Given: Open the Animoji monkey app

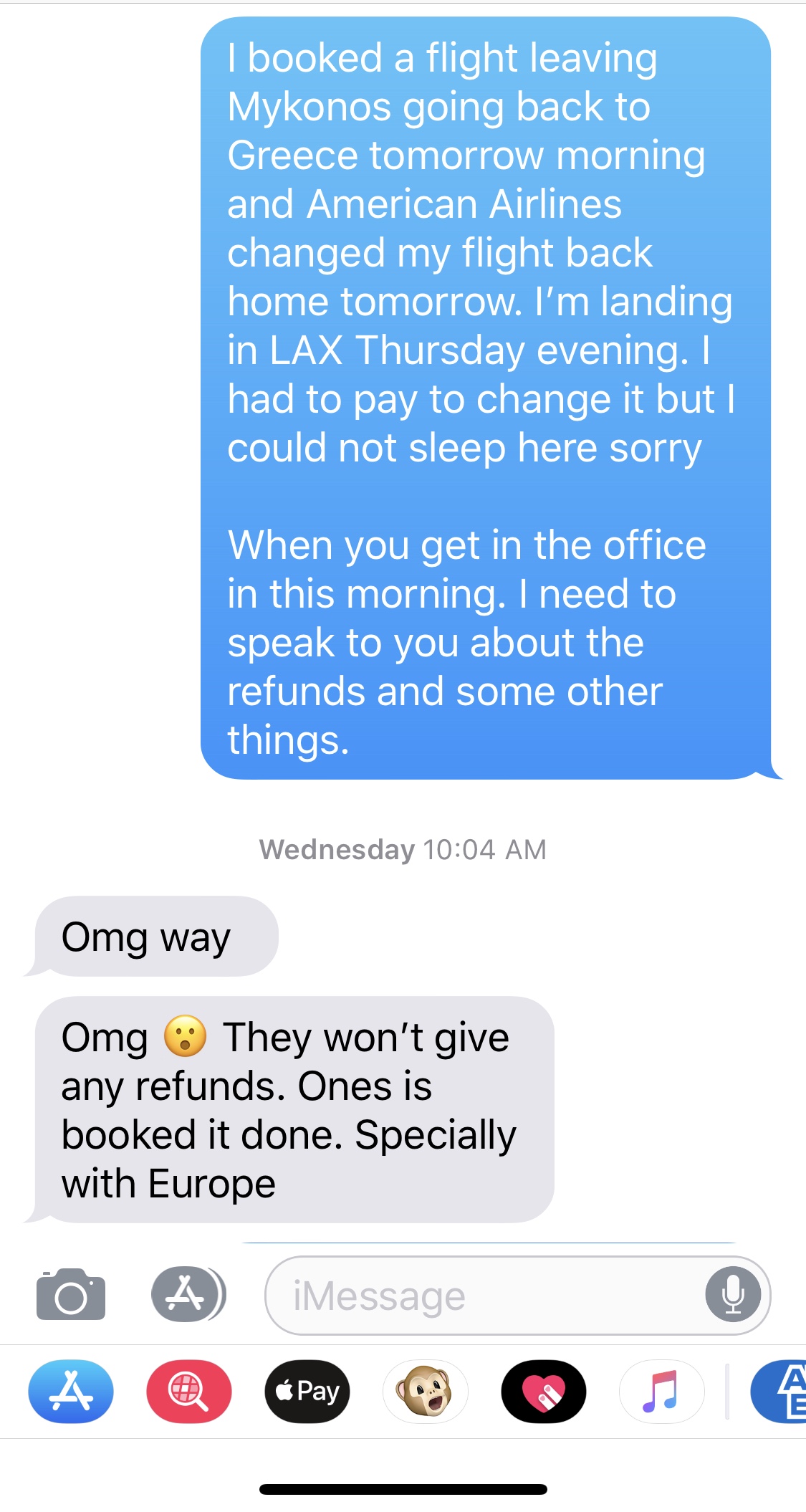Looking at the screenshot, I should pos(426,1391).
